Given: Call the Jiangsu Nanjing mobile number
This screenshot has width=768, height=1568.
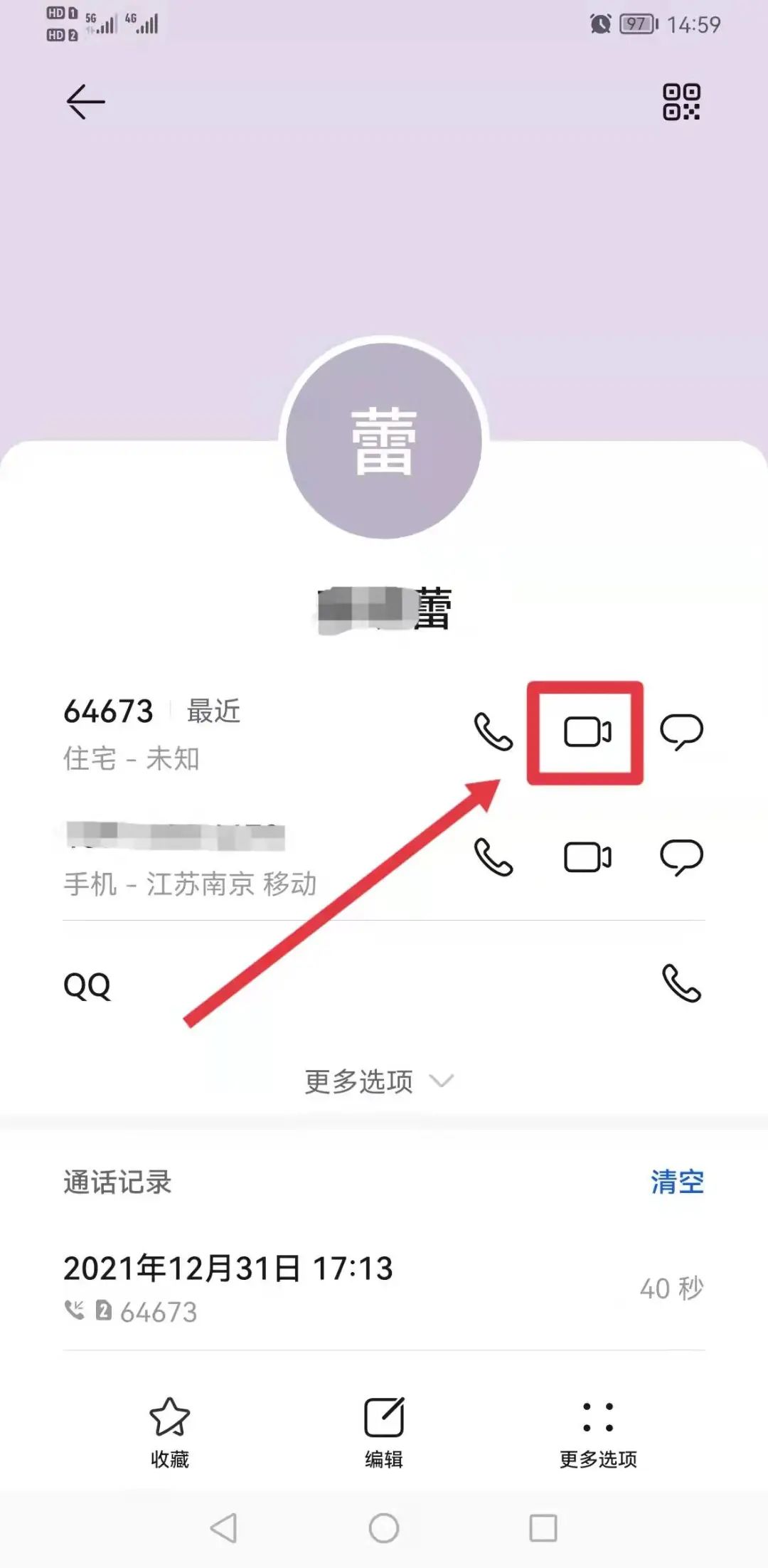Looking at the screenshot, I should (493, 857).
